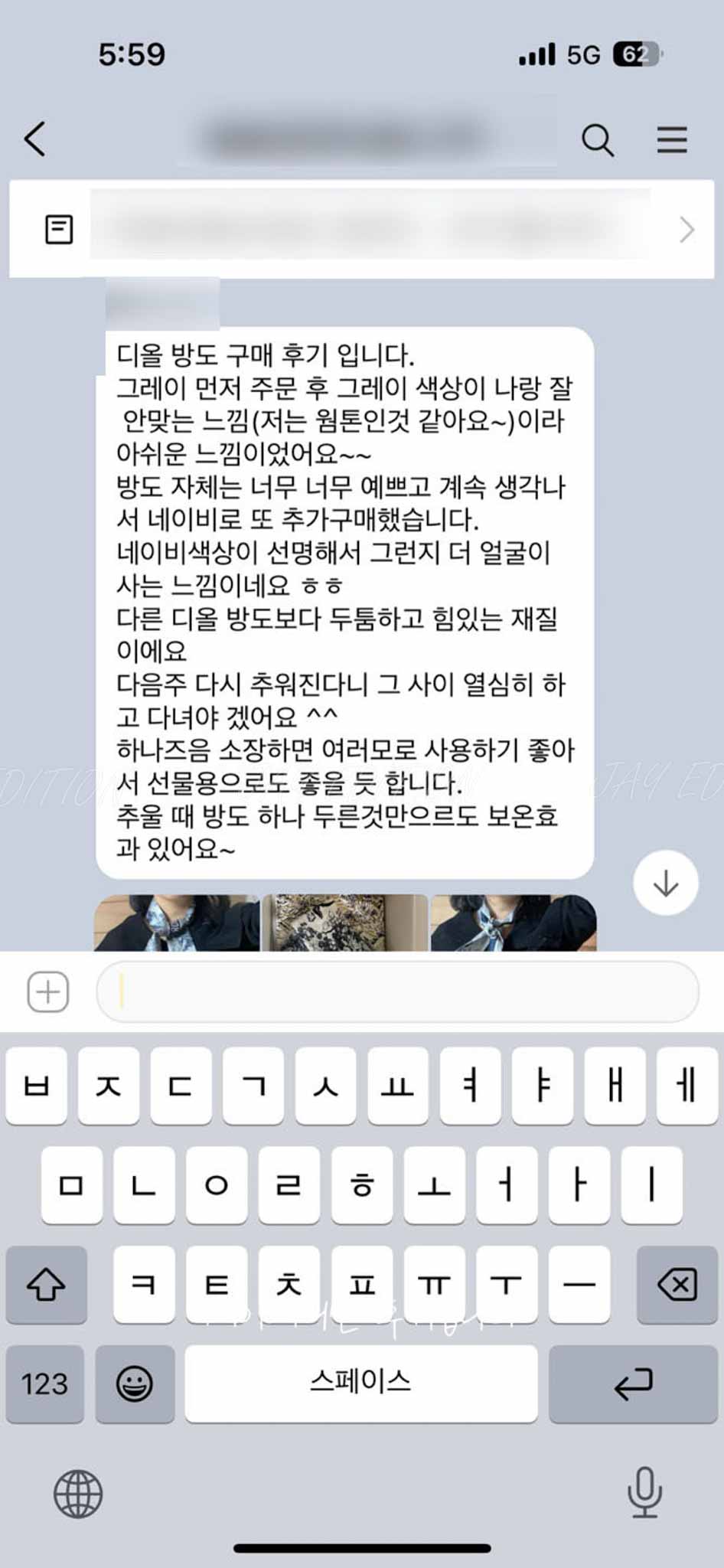The width and height of the screenshot is (724, 1568).
Task: Tap the return key
Action: tap(633, 1383)
